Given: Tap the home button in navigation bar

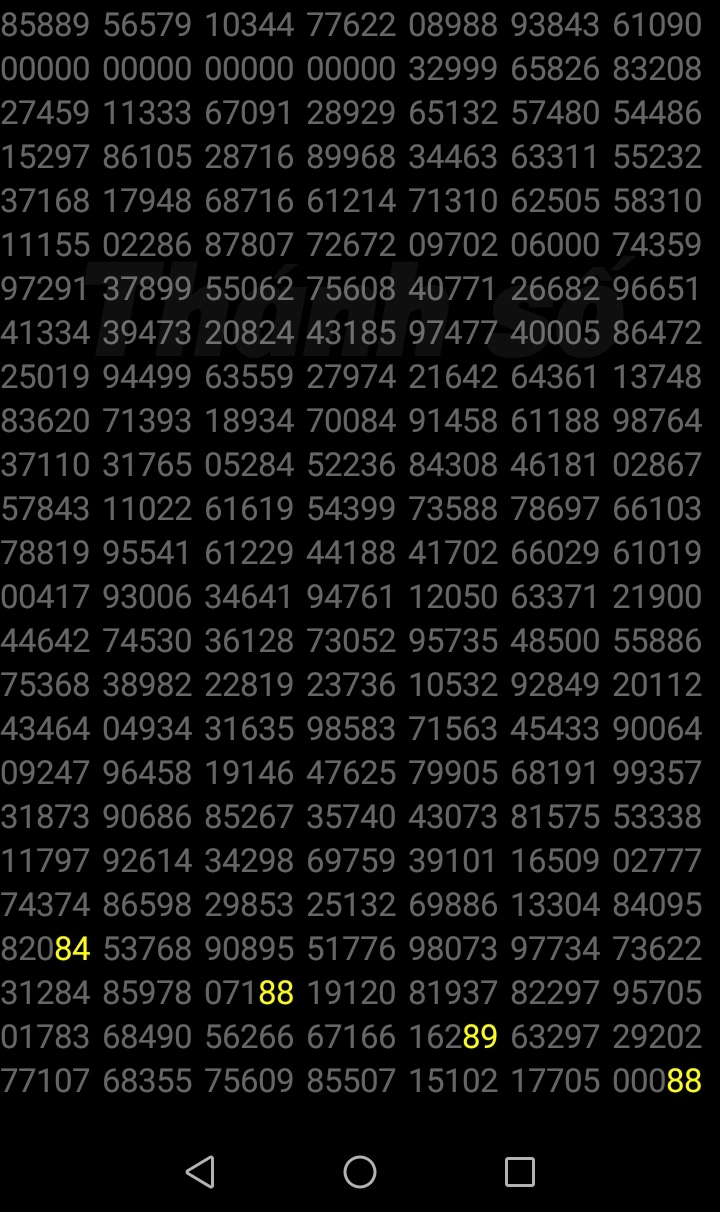Looking at the screenshot, I should click(360, 1171).
